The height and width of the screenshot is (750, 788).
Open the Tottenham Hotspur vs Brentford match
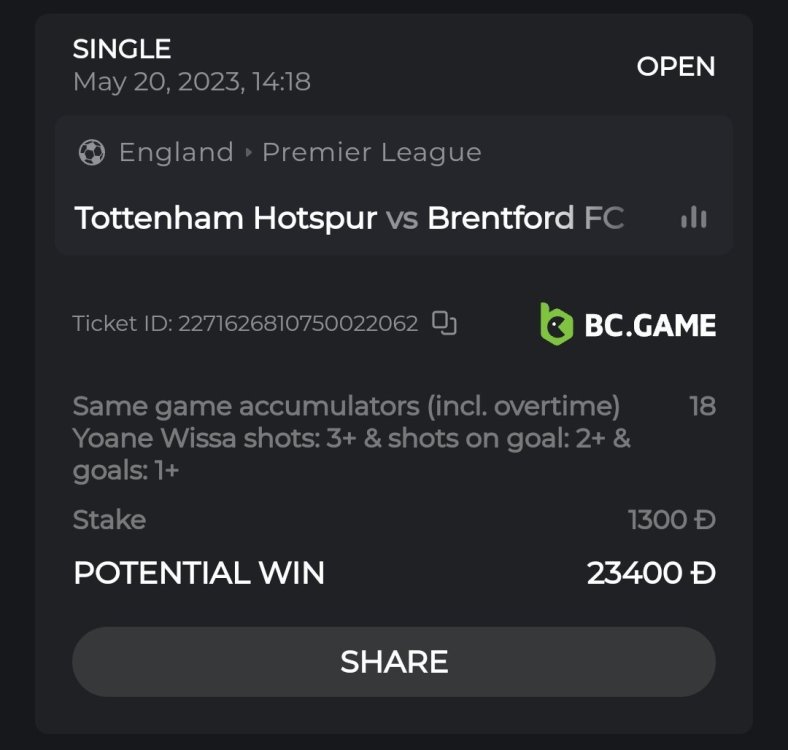click(x=349, y=218)
